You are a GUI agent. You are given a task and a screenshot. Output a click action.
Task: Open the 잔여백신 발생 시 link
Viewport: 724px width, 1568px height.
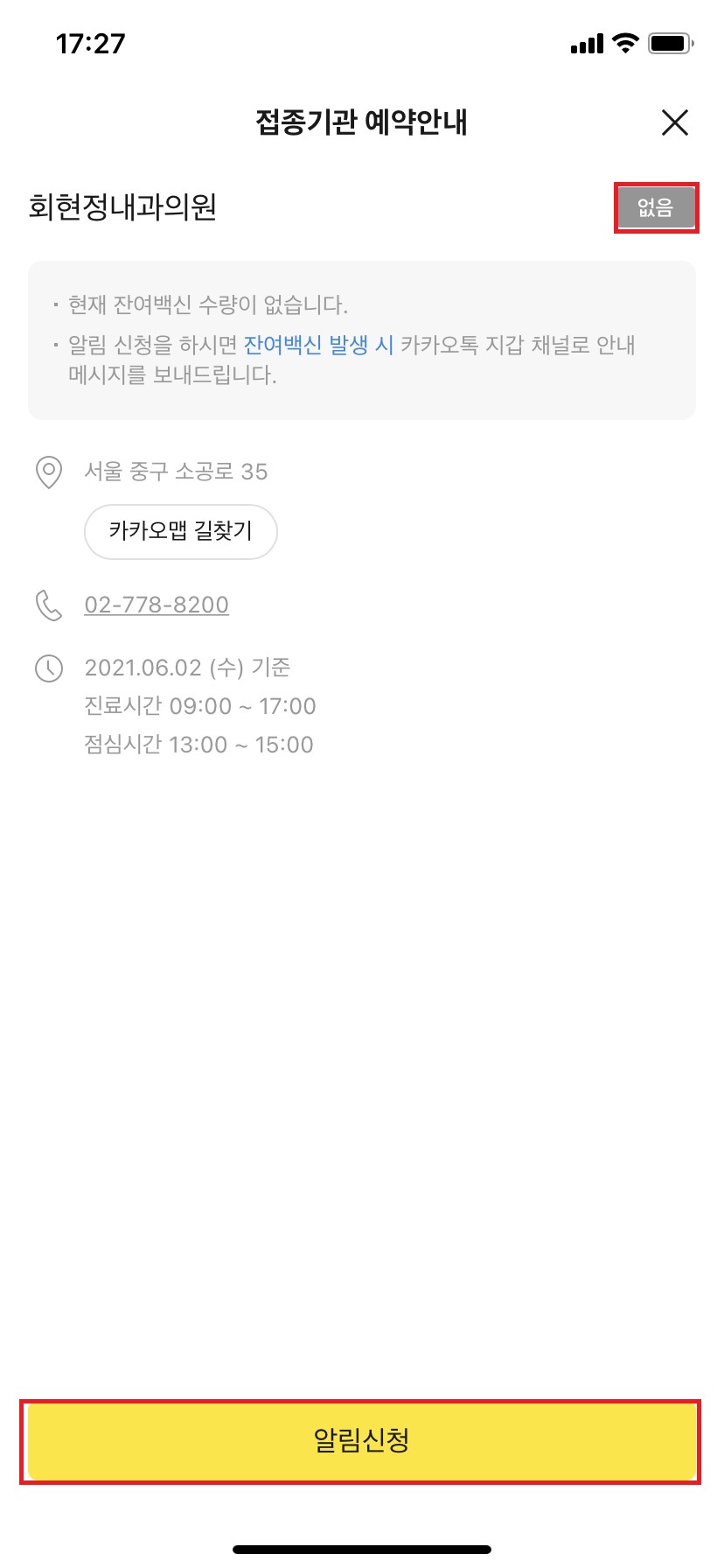pyautogui.click(x=318, y=345)
